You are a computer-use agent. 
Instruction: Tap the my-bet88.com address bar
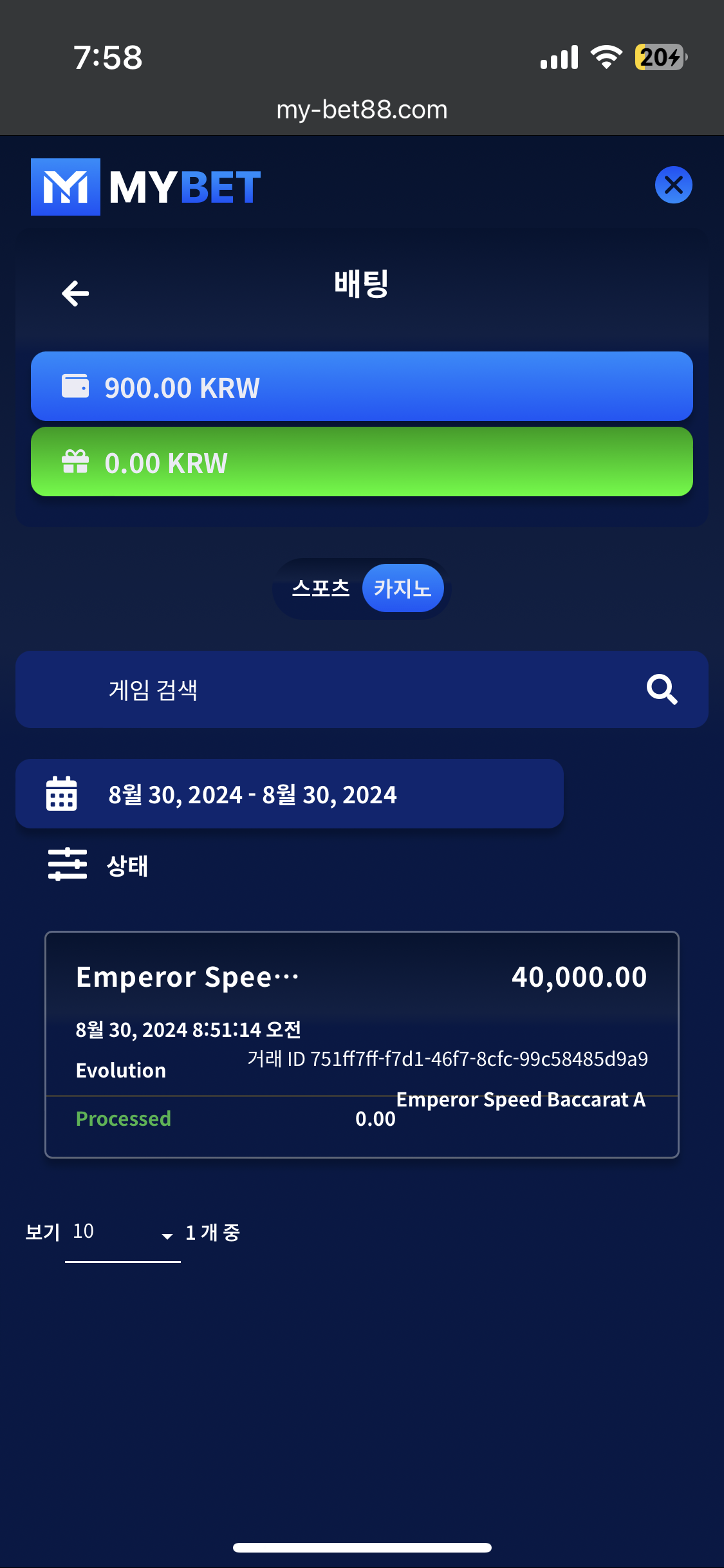(362, 109)
